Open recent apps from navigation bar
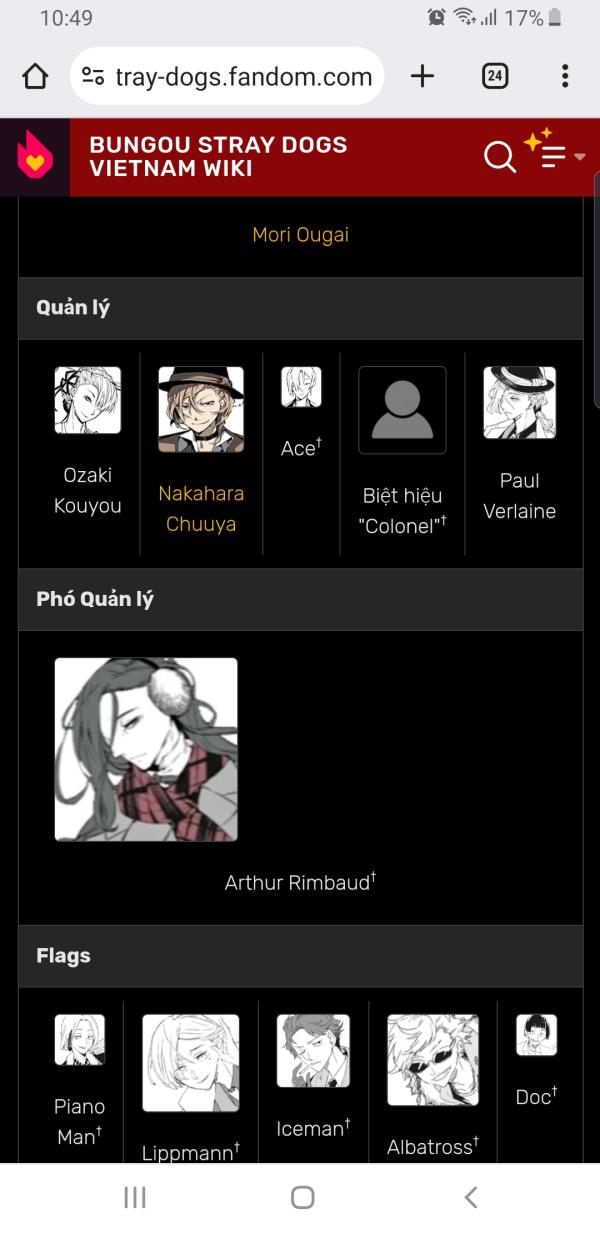Image resolution: width=600 pixels, height=1233 pixels. 134,1197
